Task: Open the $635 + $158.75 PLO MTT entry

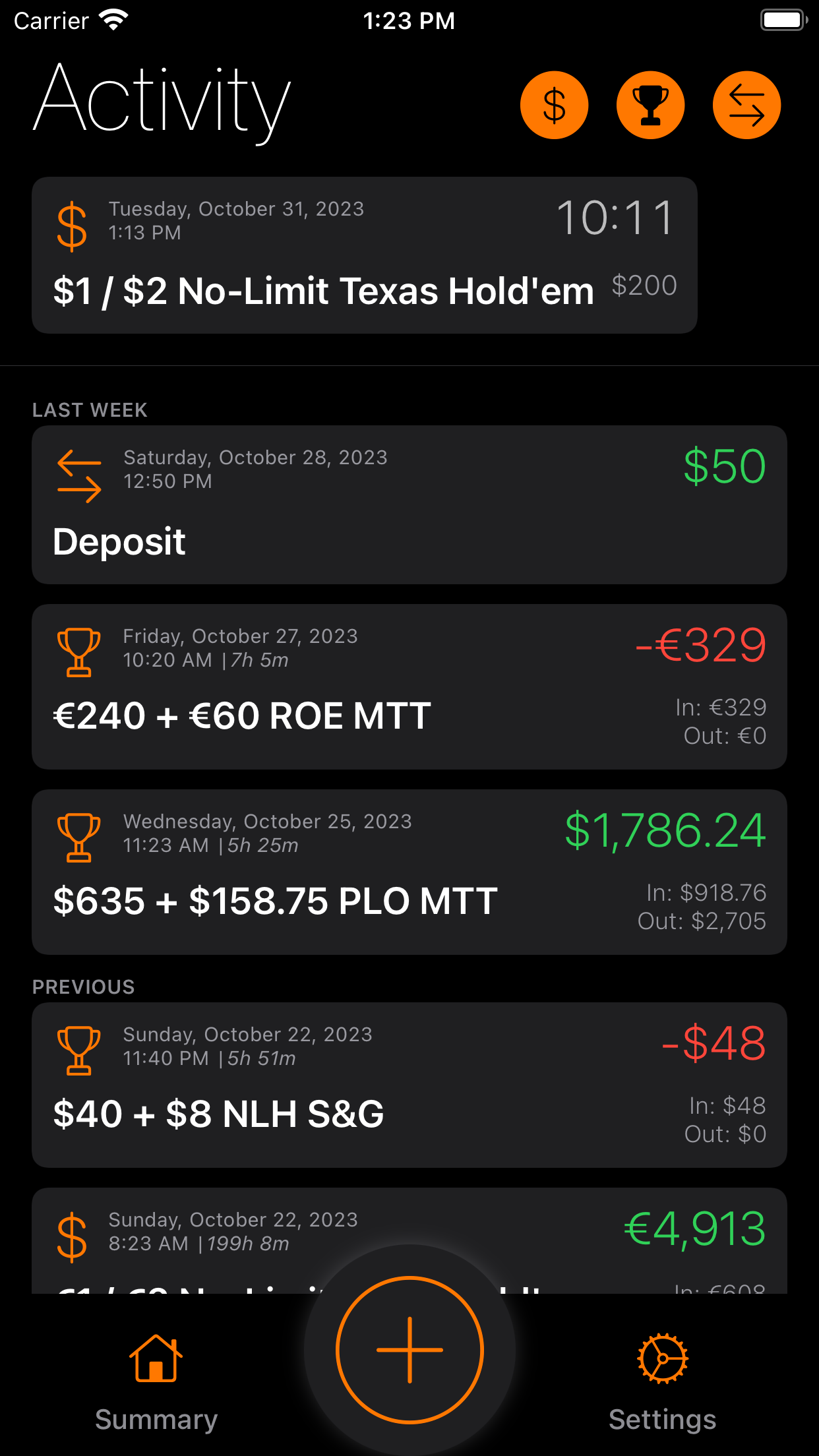Action: pyautogui.click(x=409, y=872)
